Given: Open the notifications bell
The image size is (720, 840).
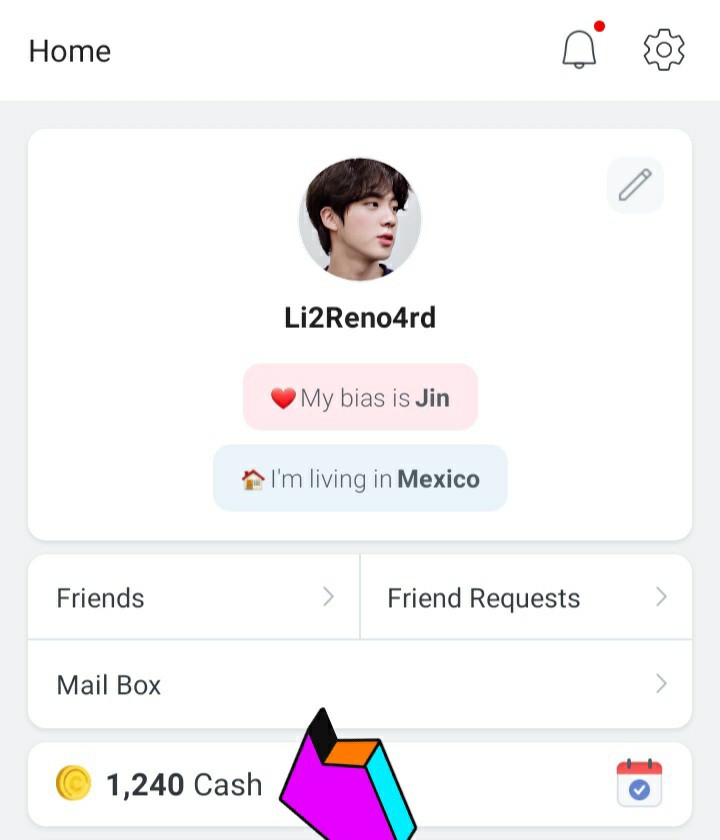Looking at the screenshot, I should coord(579,50).
